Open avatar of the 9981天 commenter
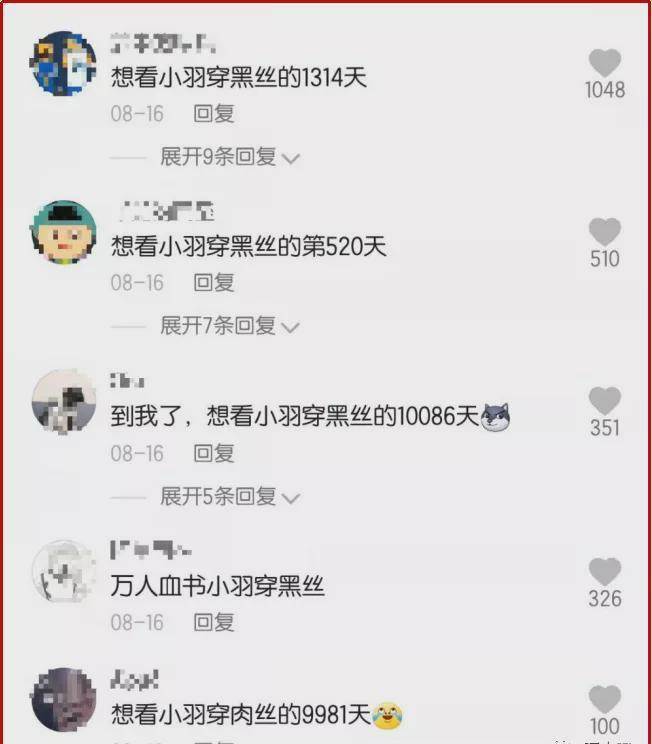 click(63, 699)
